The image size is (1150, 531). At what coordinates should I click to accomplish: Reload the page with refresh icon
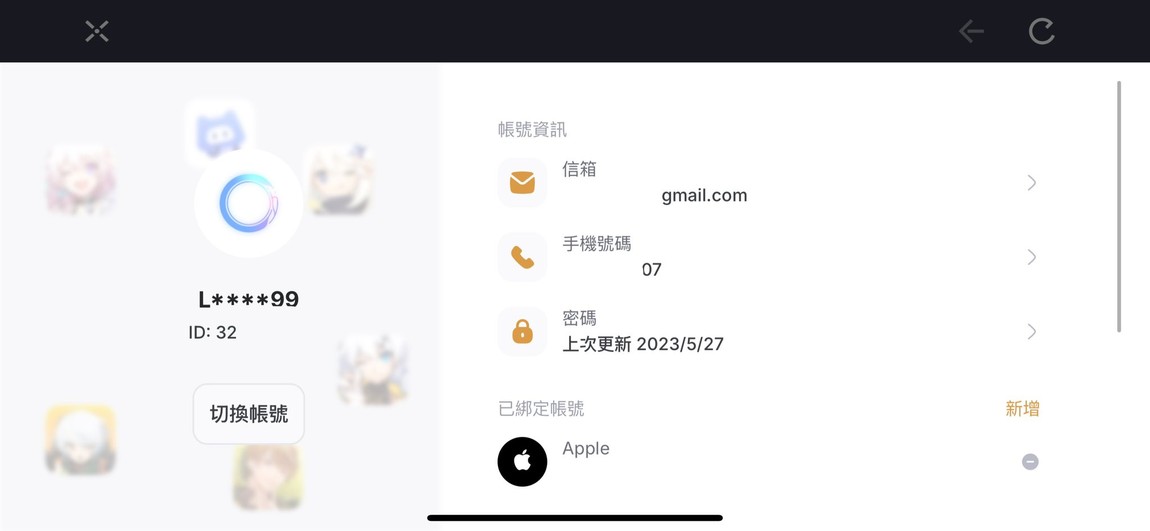point(1041,31)
